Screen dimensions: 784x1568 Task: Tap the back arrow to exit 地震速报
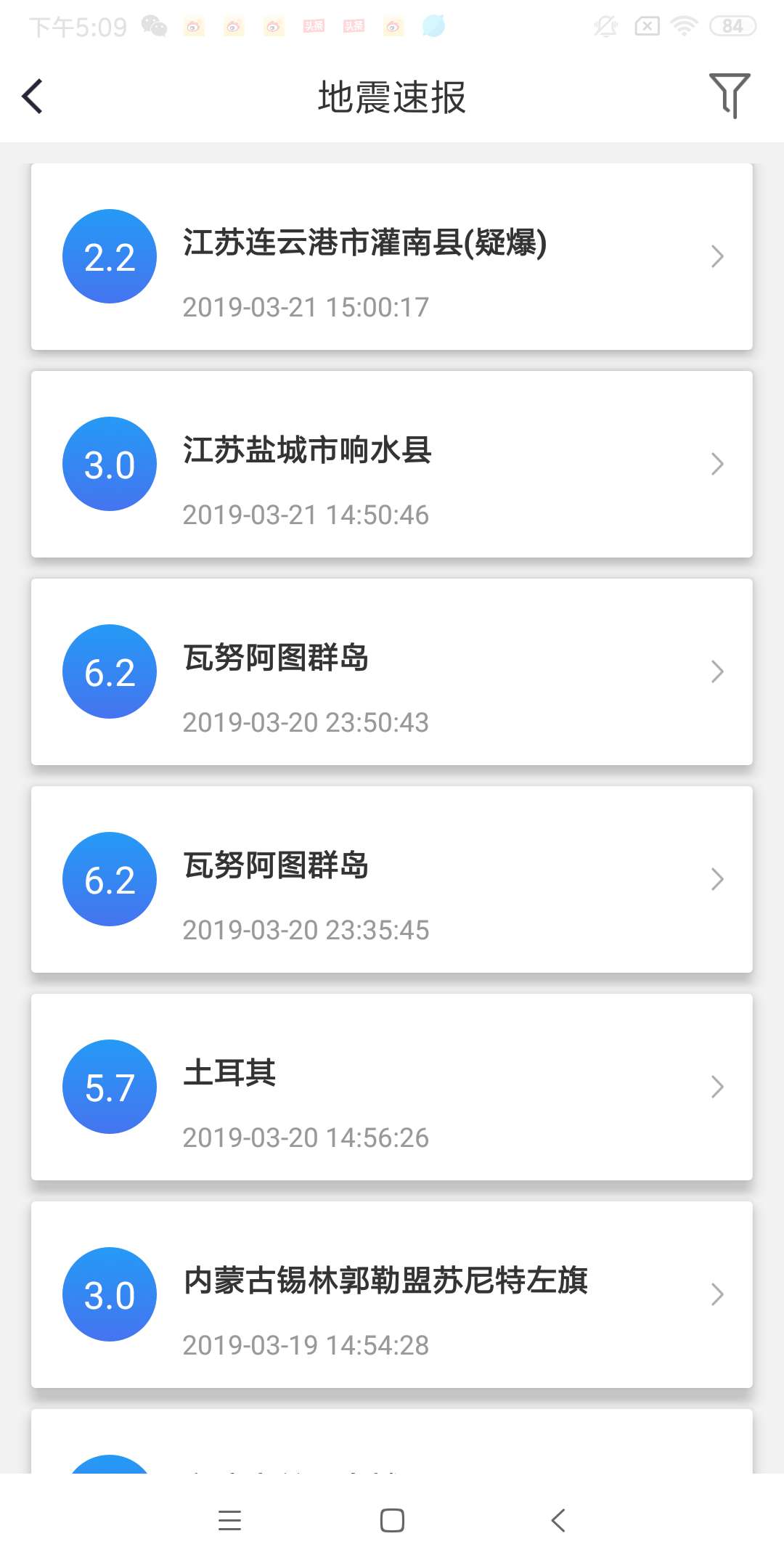coord(32,95)
